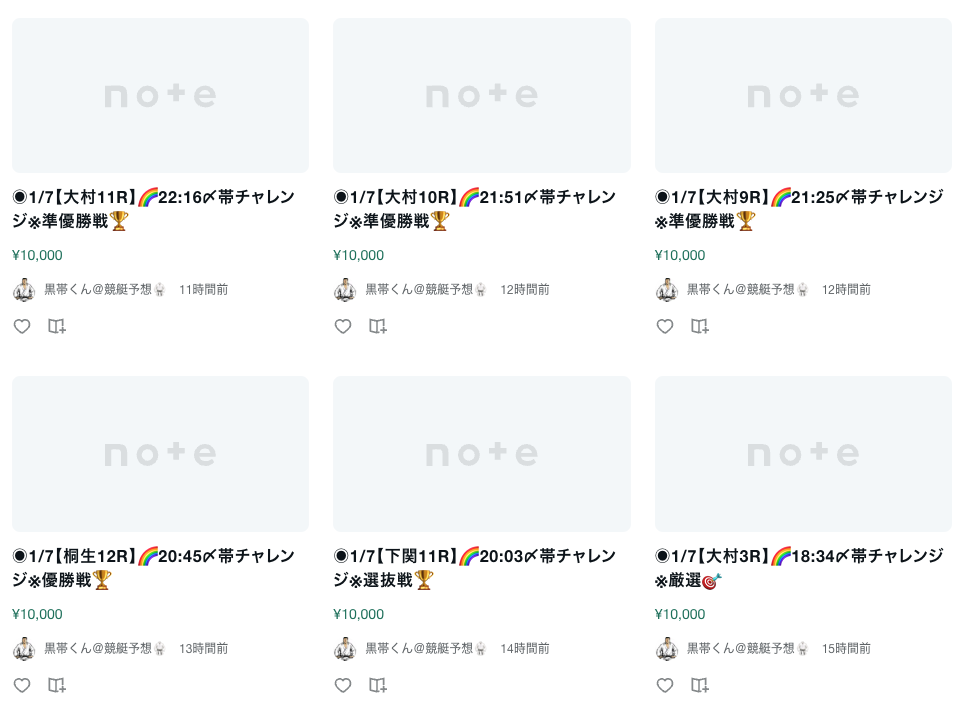The height and width of the screenshot is (724, 974).
Task: Add the 下関11R post to magazine
Action: [378, 685]
